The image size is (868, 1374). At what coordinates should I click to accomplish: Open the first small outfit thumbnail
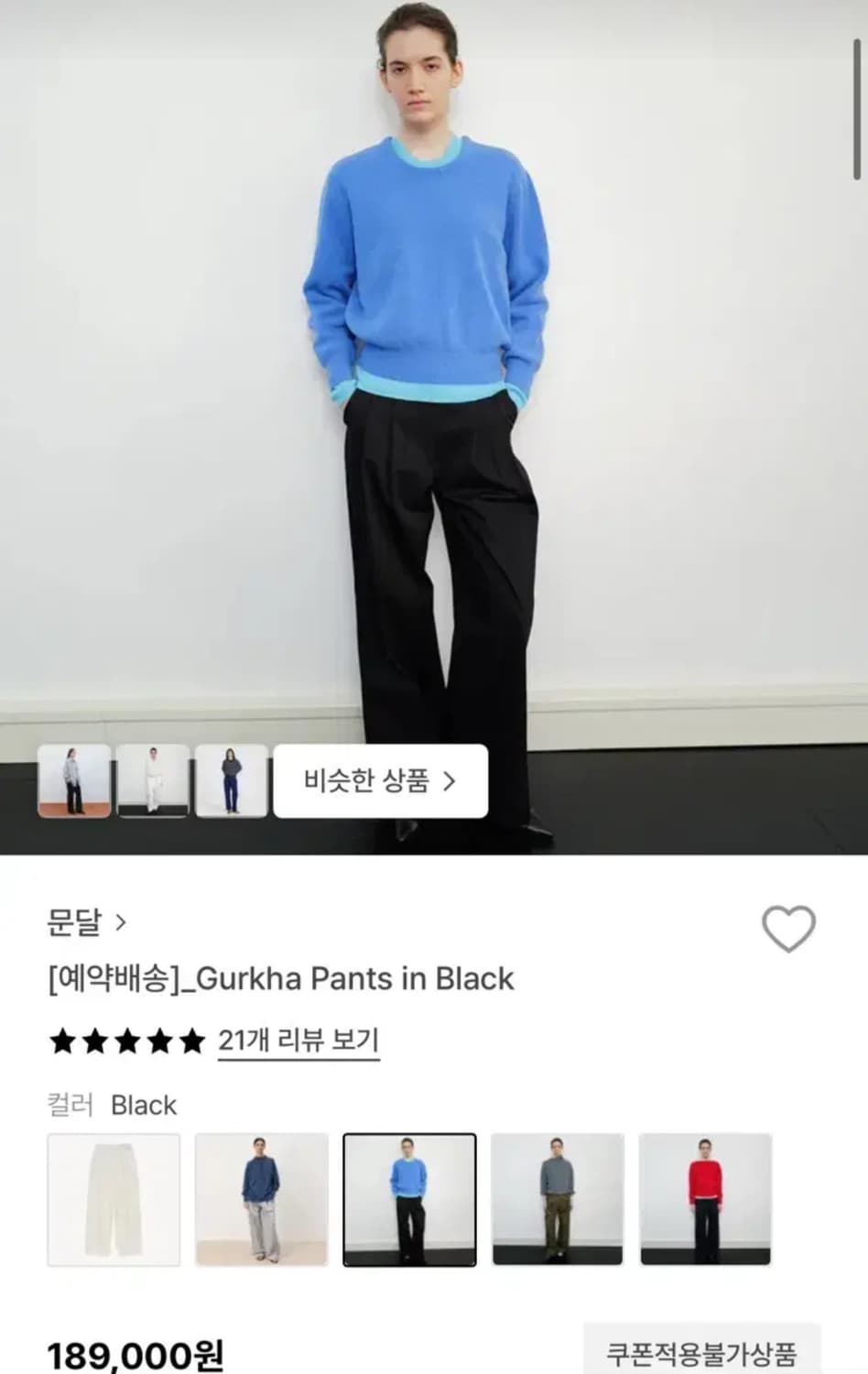click(x=75, y=781)
